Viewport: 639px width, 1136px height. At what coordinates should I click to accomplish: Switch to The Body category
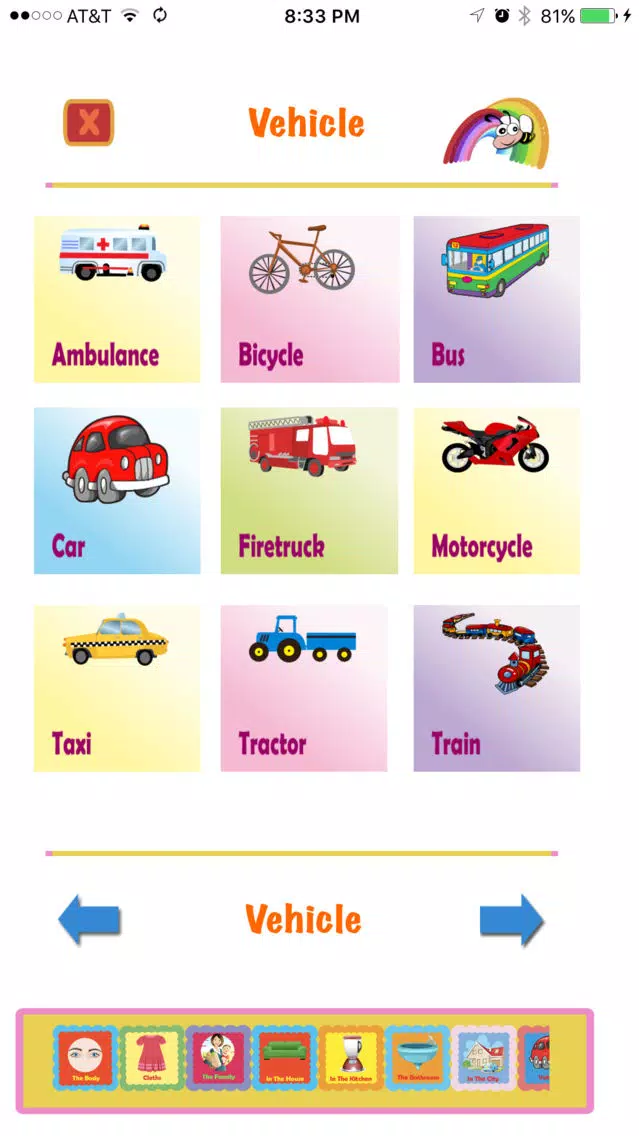click(x=85, y=1058)
